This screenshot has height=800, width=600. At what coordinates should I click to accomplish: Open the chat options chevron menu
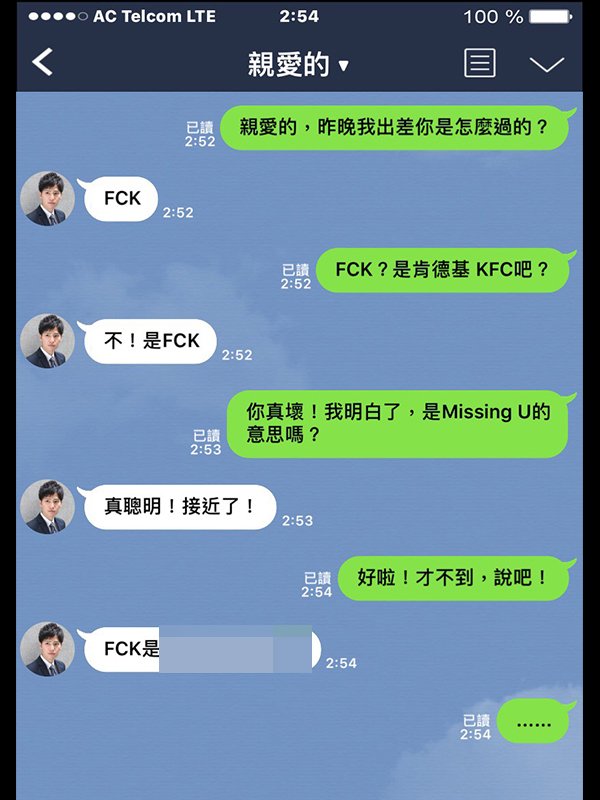[546, 64]
